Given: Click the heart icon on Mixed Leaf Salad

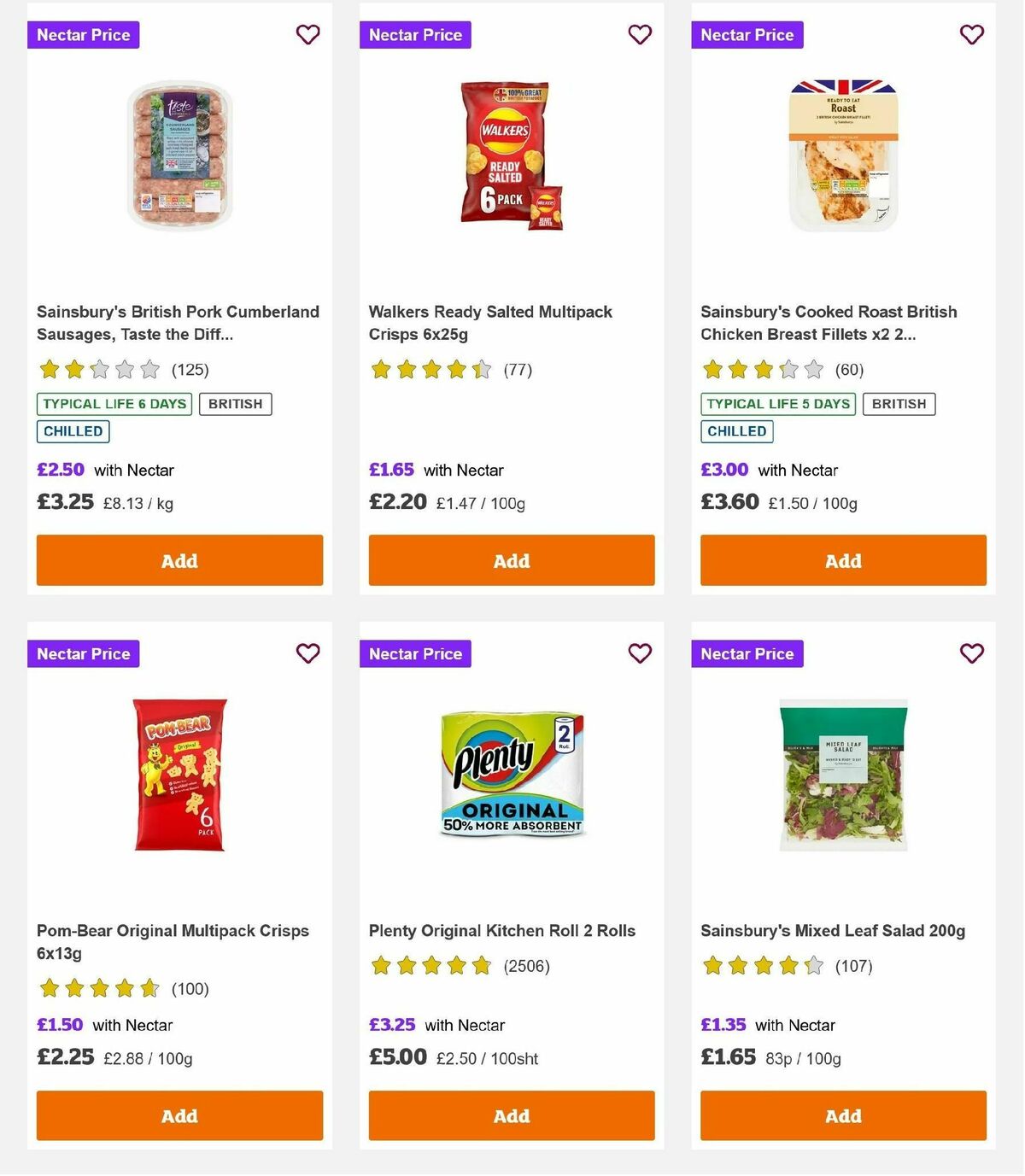Looking at the screenshot, I should pyautogui.click(x=971, y=652).
